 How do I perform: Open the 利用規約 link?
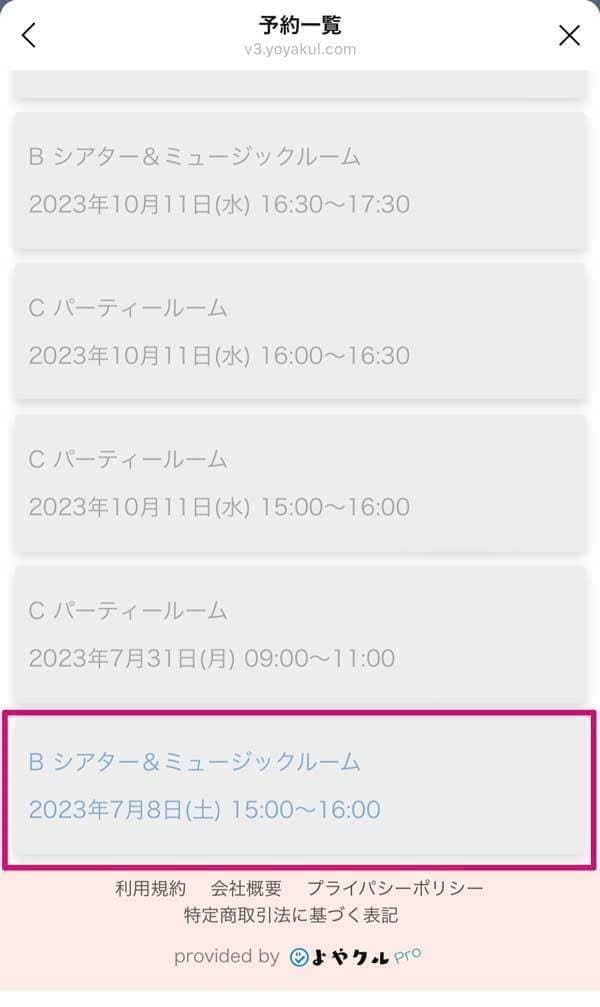point(150,888)
